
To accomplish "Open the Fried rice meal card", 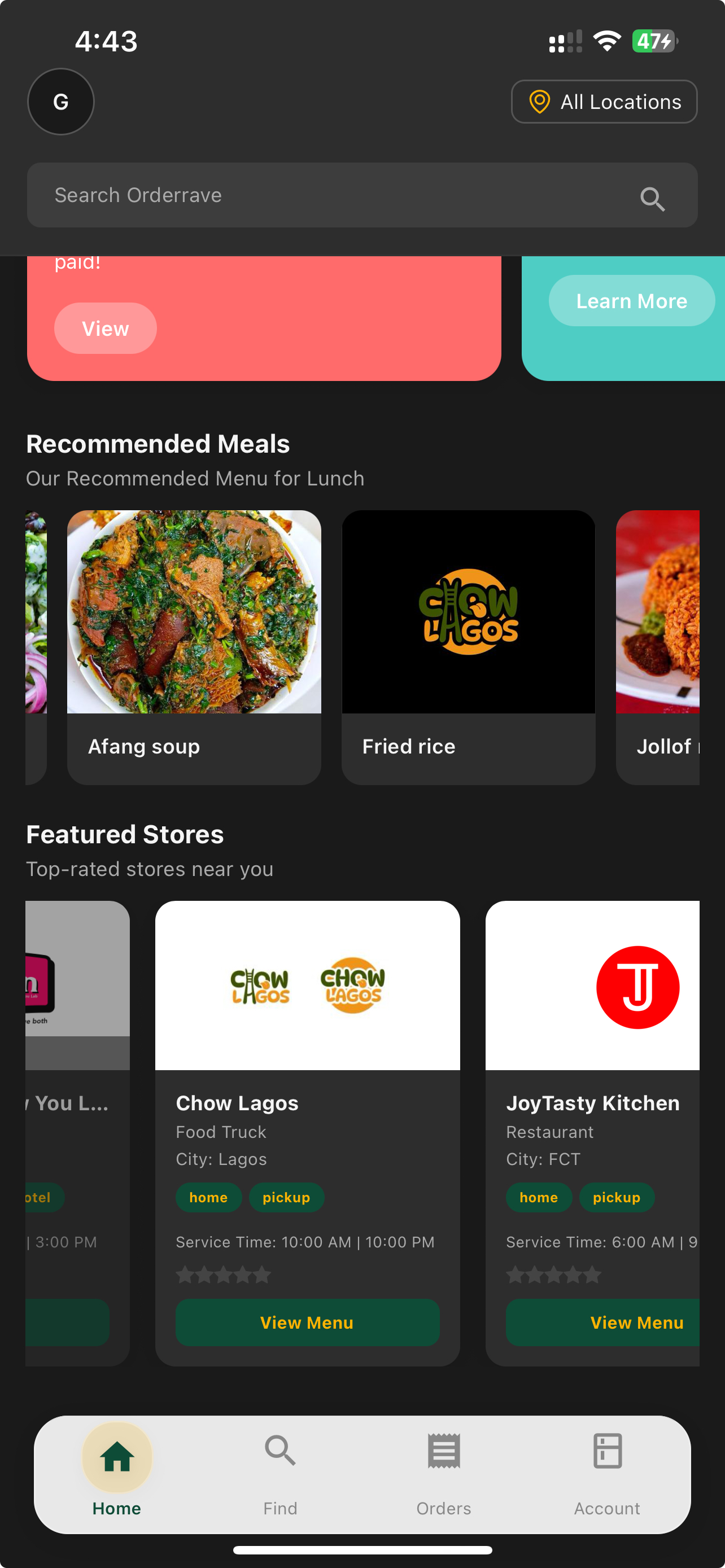I will 468,645.
